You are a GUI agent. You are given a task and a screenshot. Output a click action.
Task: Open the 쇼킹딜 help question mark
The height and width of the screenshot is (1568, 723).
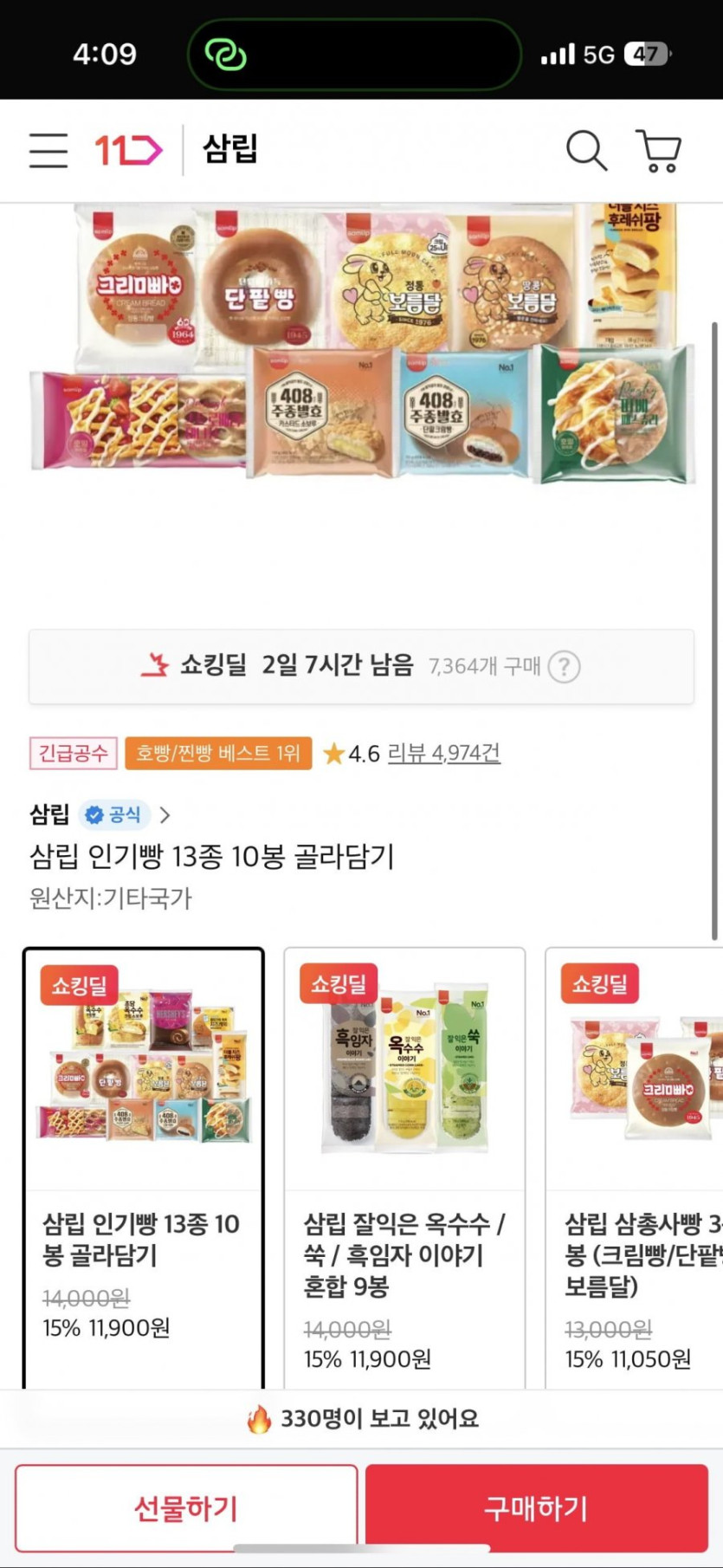pos(565,667)
